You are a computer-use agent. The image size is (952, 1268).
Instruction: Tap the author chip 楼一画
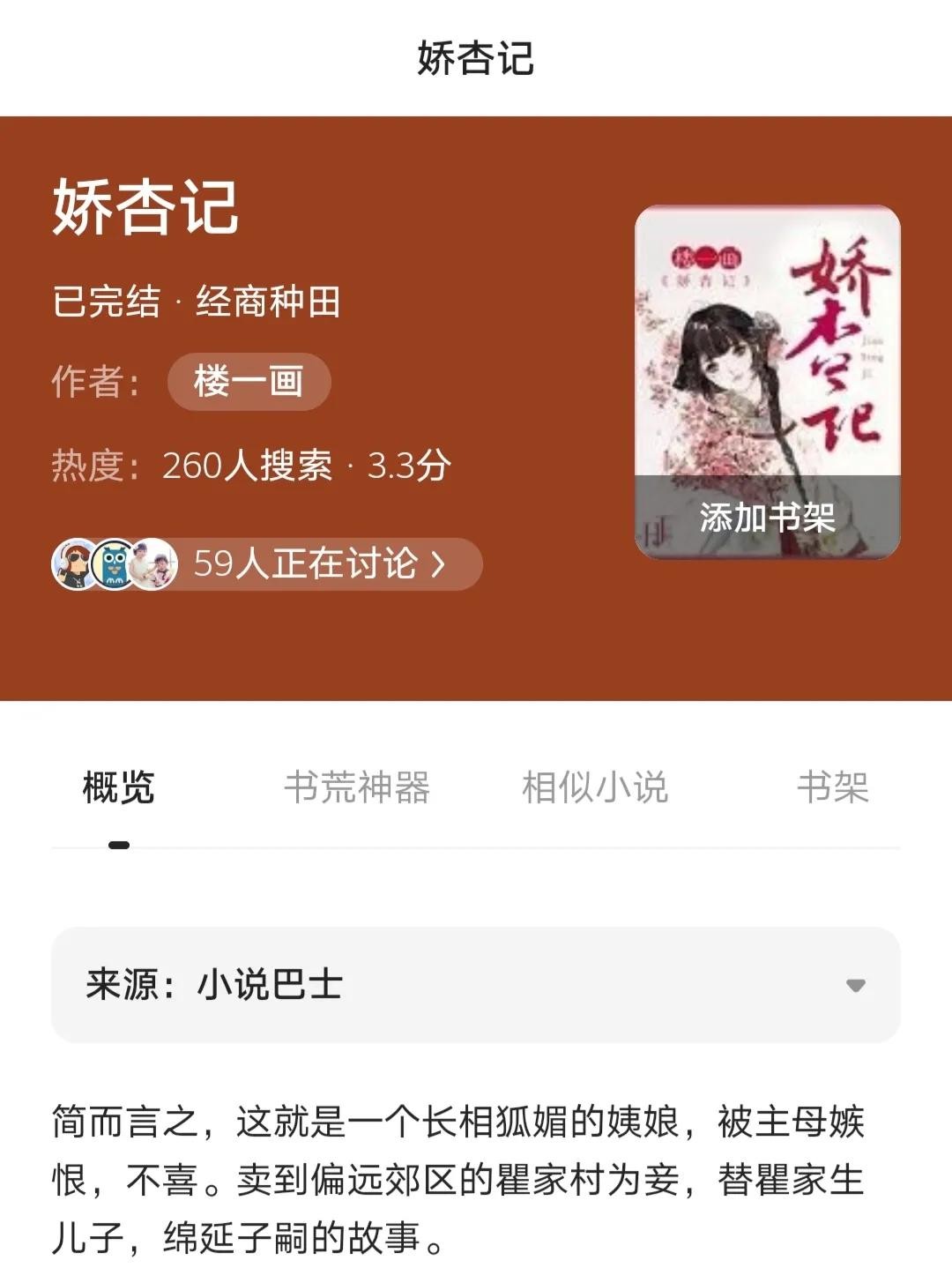click(x=249, y=382)
